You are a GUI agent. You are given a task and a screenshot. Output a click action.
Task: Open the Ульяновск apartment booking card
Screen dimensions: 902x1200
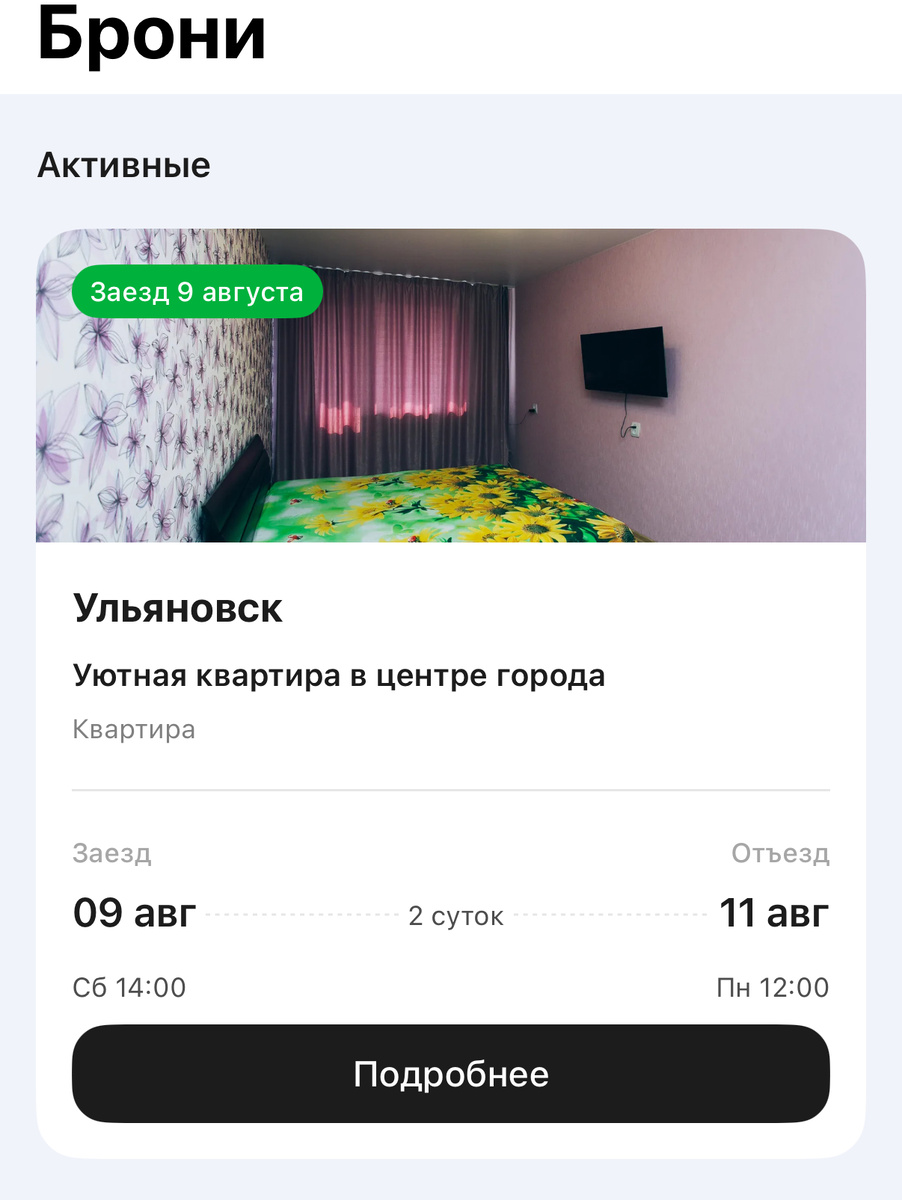[450, 640]
